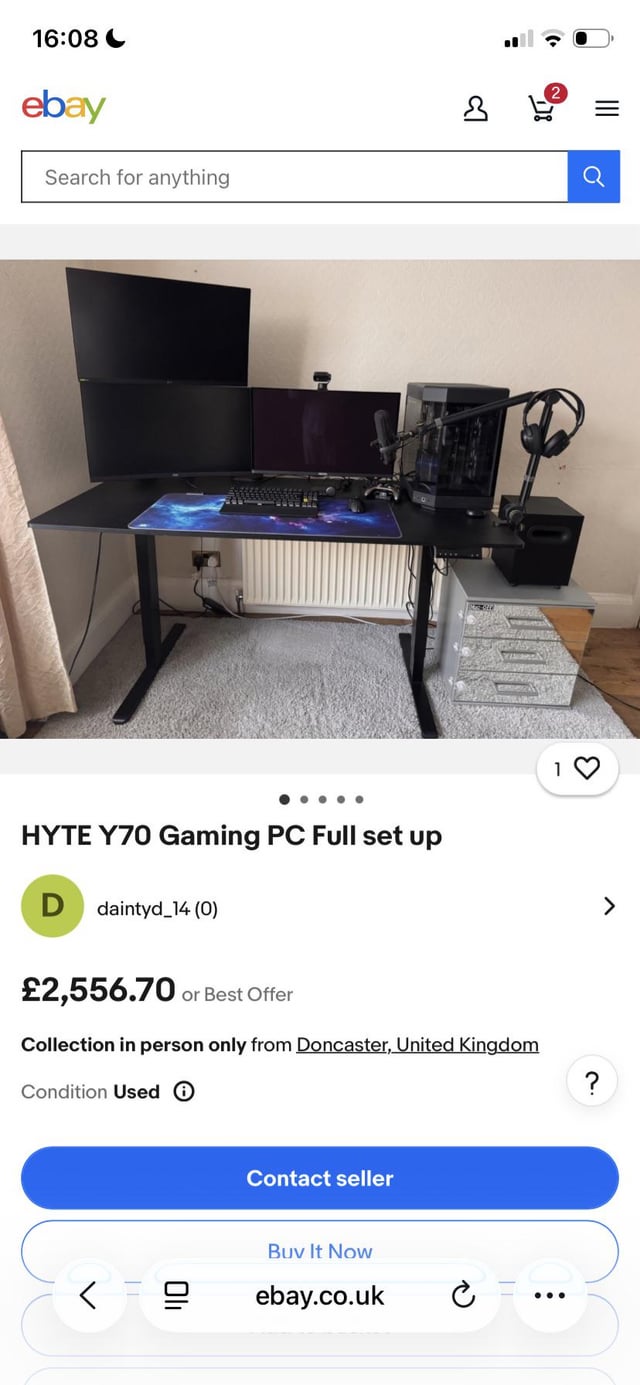This screenshot has height=1385, width=640.
Task: Open the gaming PC listing photo
Action: point(320,498)
